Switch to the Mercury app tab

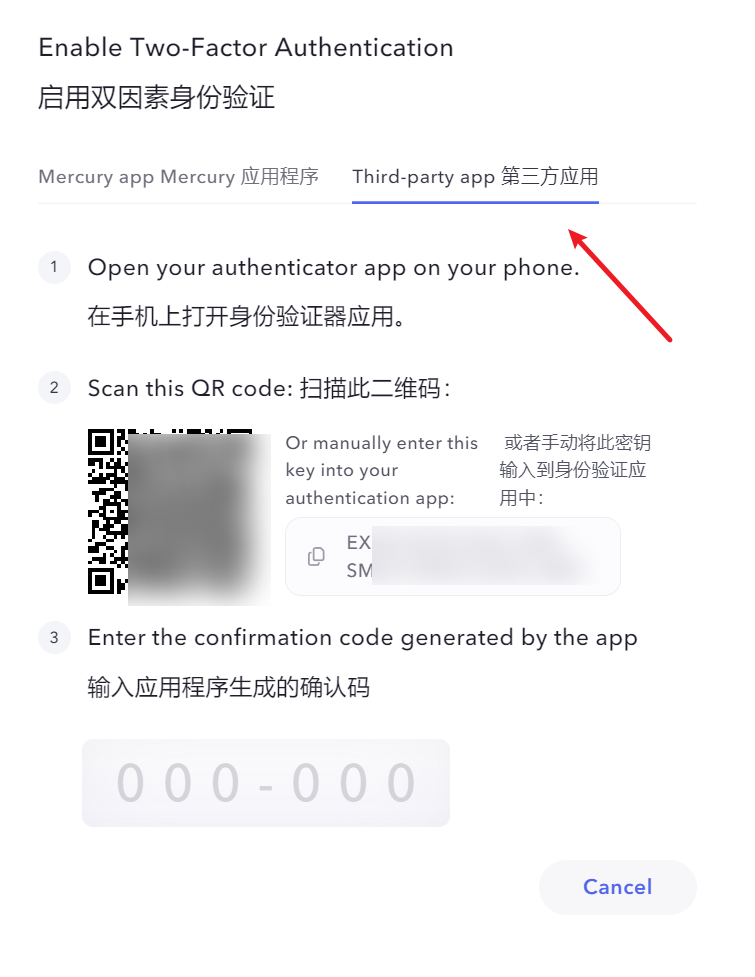click(x=178, y=177)
